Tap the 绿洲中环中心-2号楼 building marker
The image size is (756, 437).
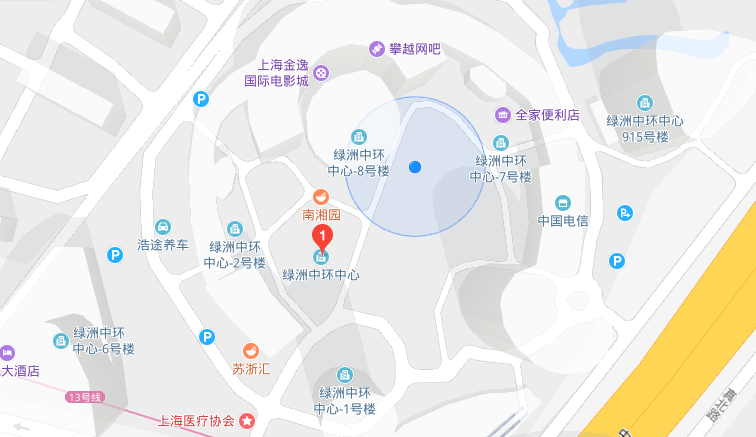coord(235,229)
